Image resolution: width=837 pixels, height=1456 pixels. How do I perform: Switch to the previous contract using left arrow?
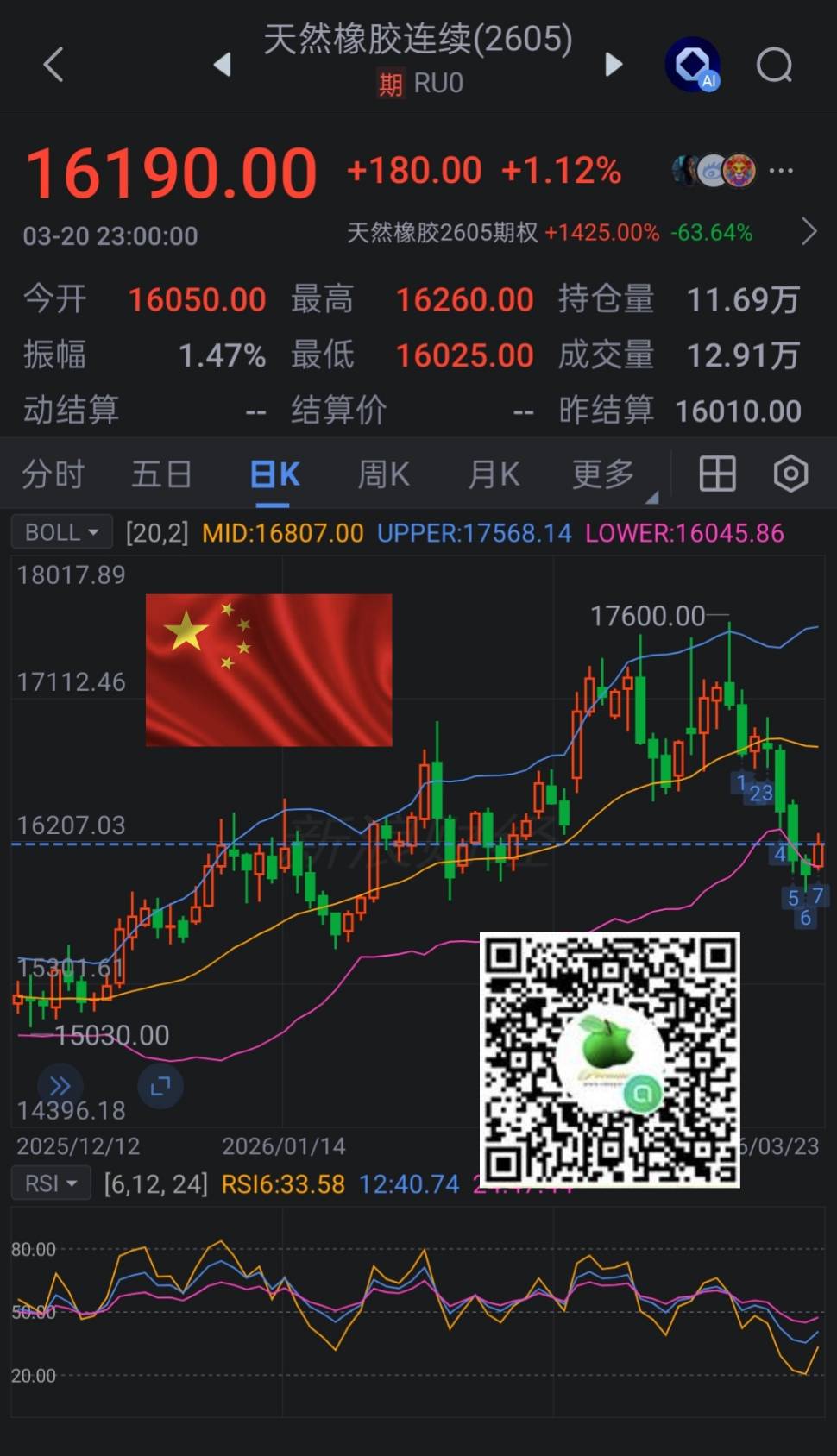pos(223,64)
